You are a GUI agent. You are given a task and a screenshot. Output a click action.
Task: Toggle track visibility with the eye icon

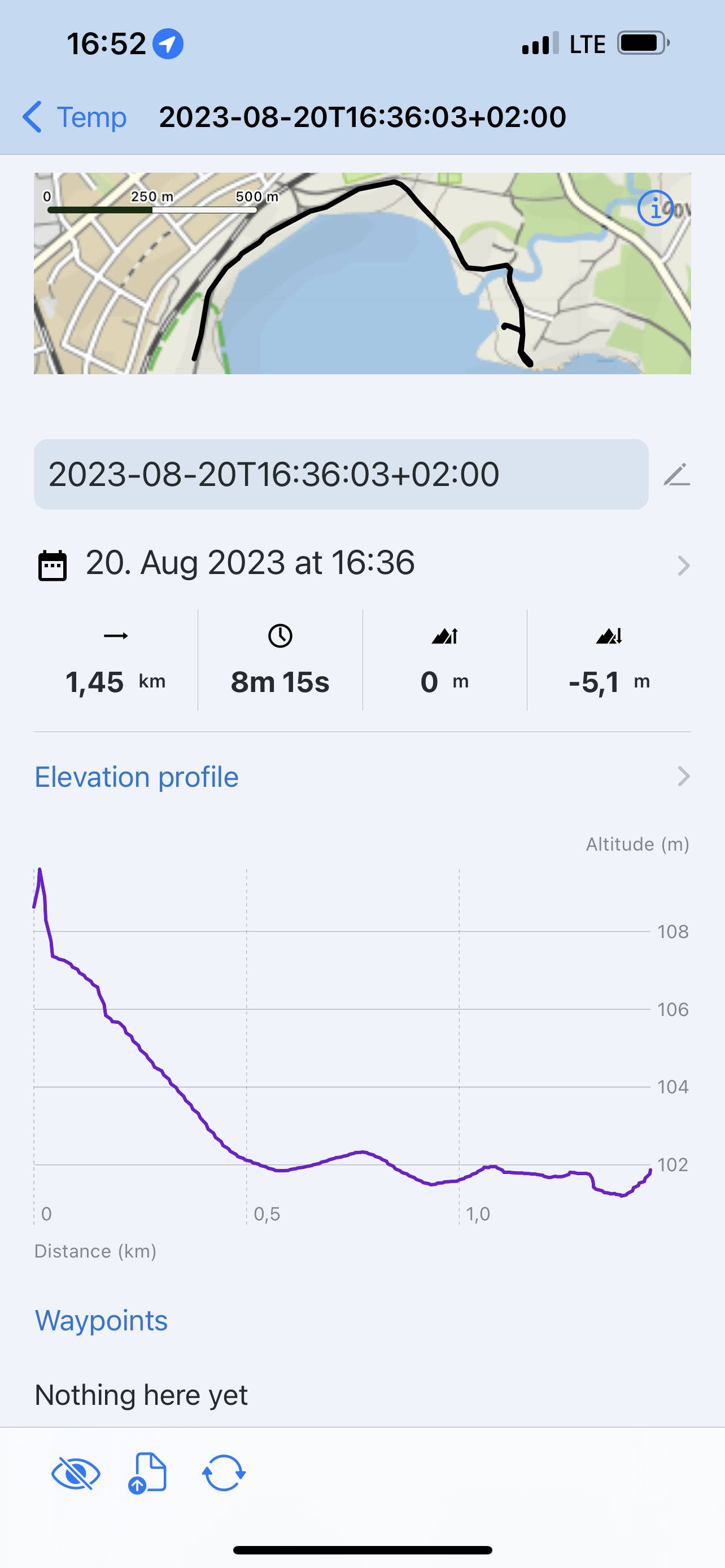point(76,1474)
